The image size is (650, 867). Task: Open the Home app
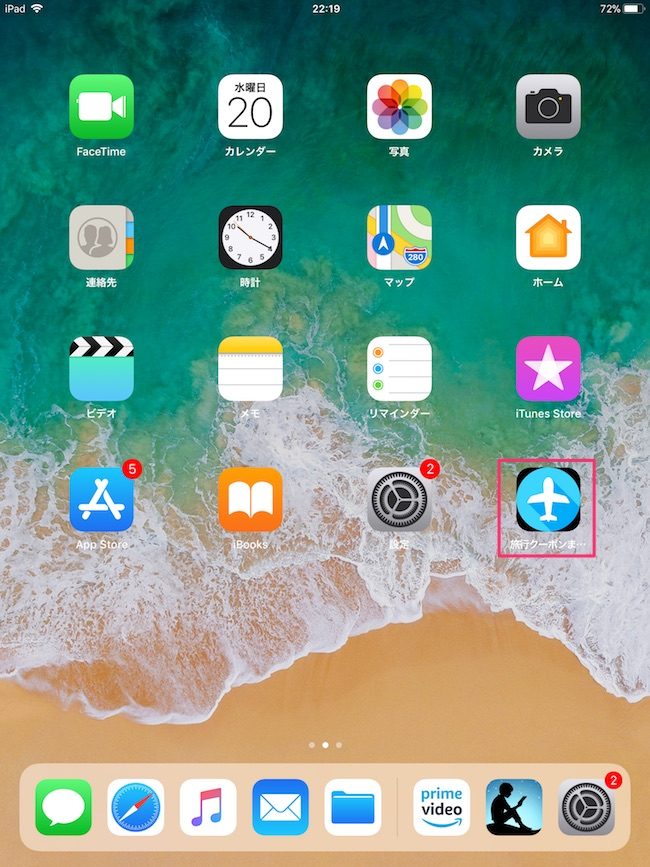(548, 238)
